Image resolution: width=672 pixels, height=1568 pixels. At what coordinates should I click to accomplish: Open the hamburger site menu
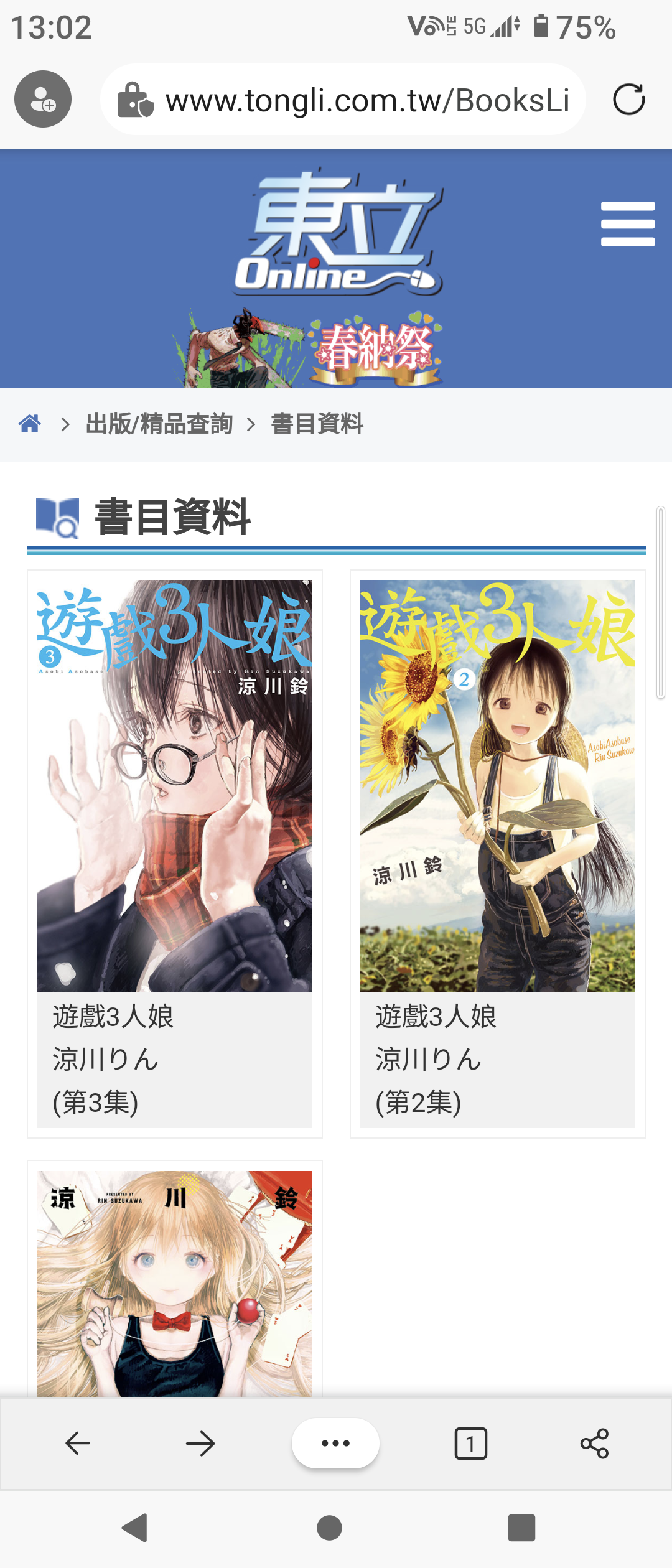(627, 224)
